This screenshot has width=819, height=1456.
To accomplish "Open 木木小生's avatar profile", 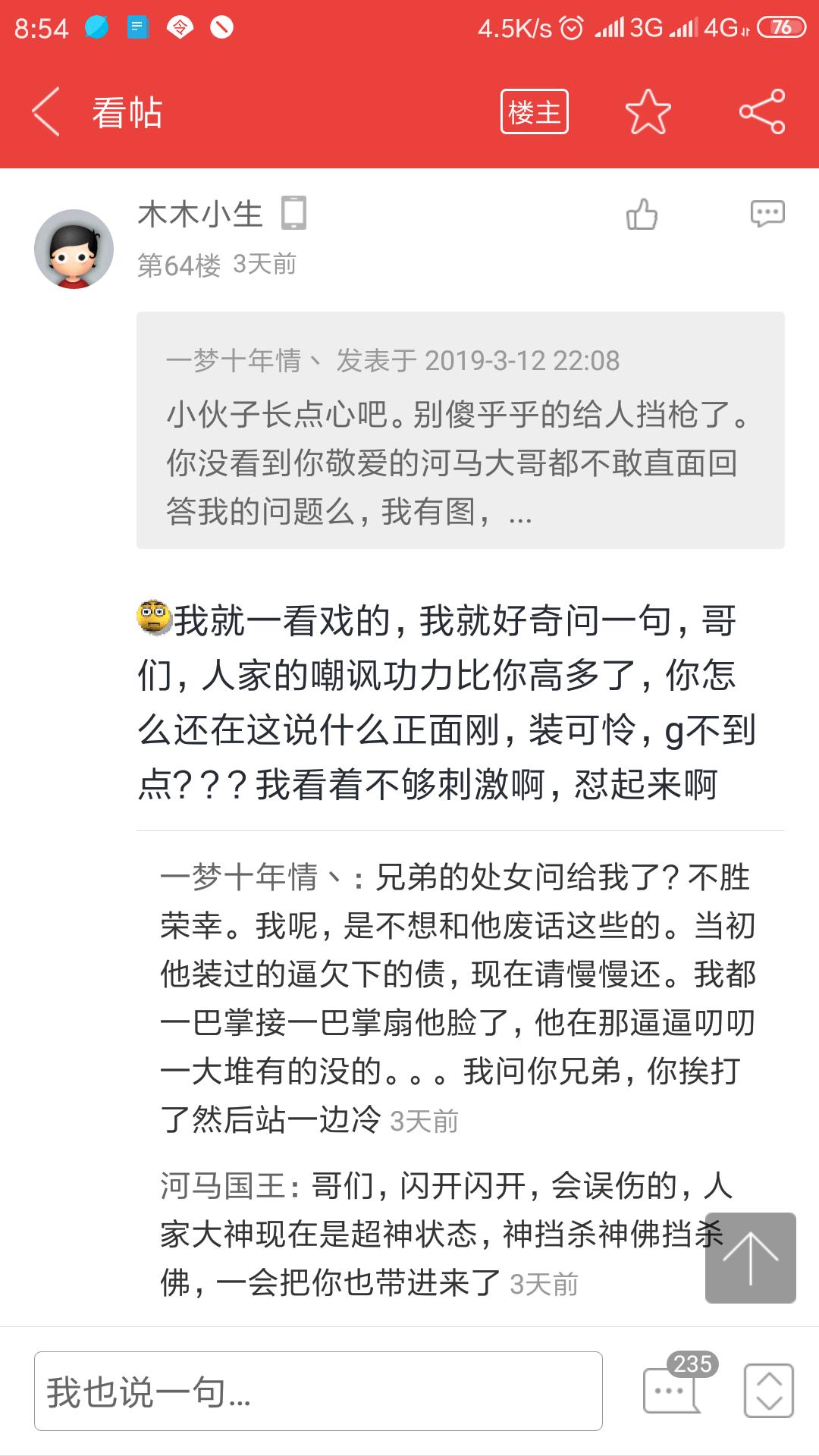I will 74,249.
